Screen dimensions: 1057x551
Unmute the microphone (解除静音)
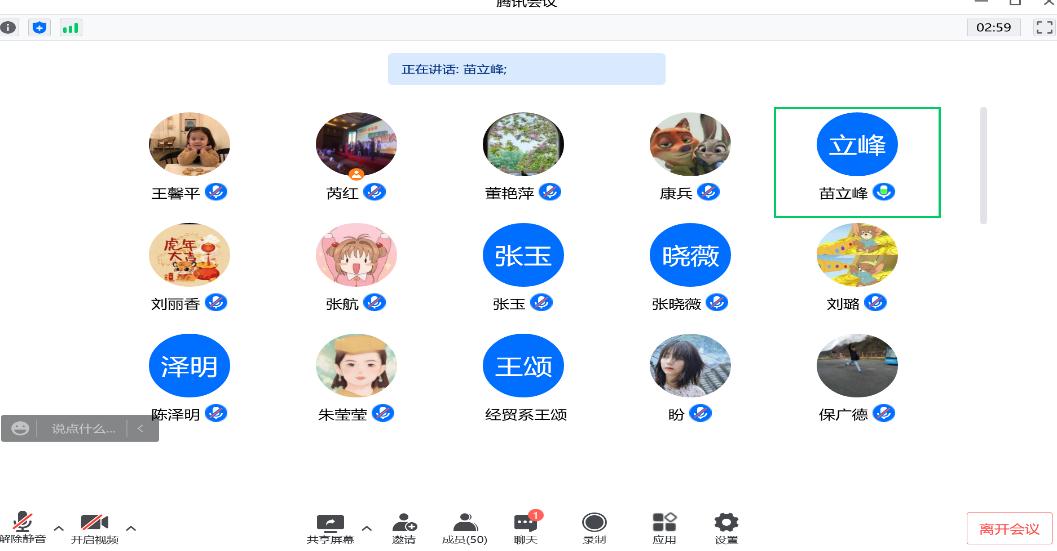click(x=22, y=527)
